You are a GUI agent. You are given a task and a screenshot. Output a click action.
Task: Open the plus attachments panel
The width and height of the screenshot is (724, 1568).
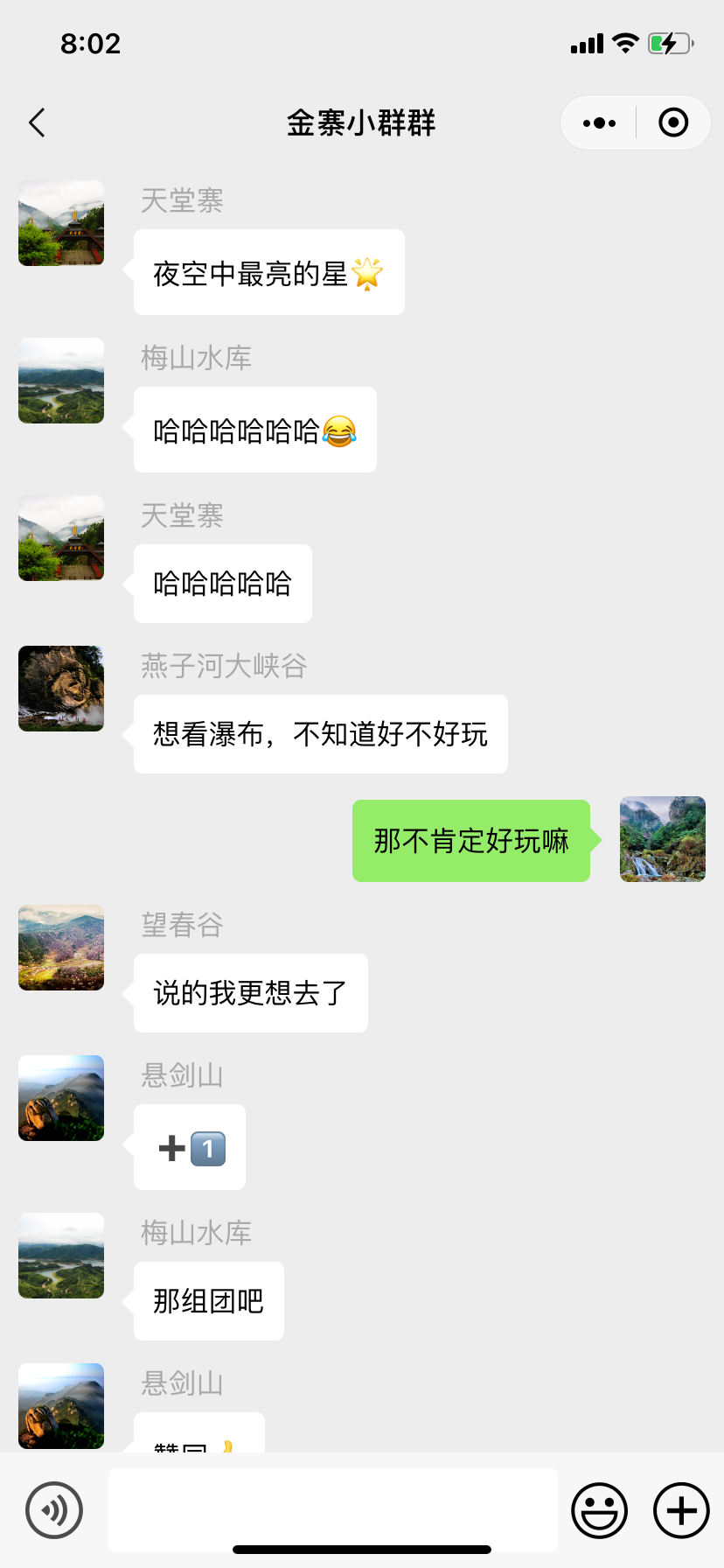click(681, 1509)
